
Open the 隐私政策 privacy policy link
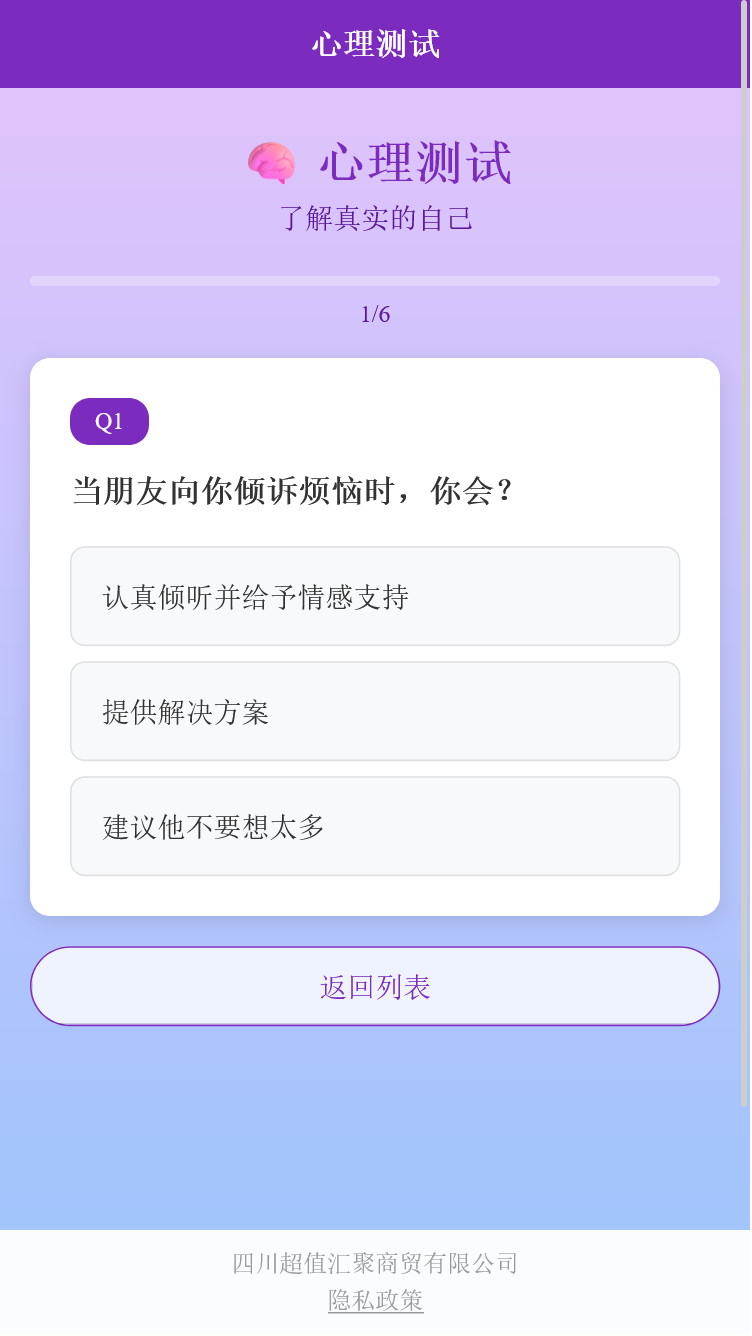point(375,1301)
